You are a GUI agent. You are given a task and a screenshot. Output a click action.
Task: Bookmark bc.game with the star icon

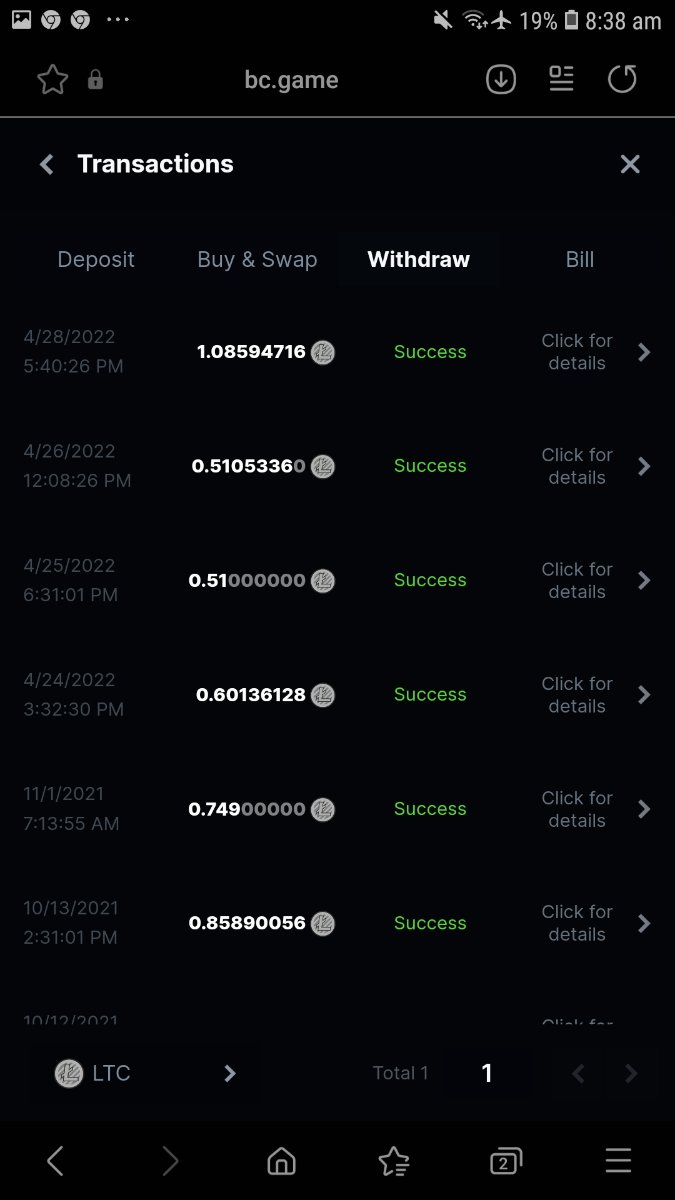pyautogui.click(x=52, y=80)
